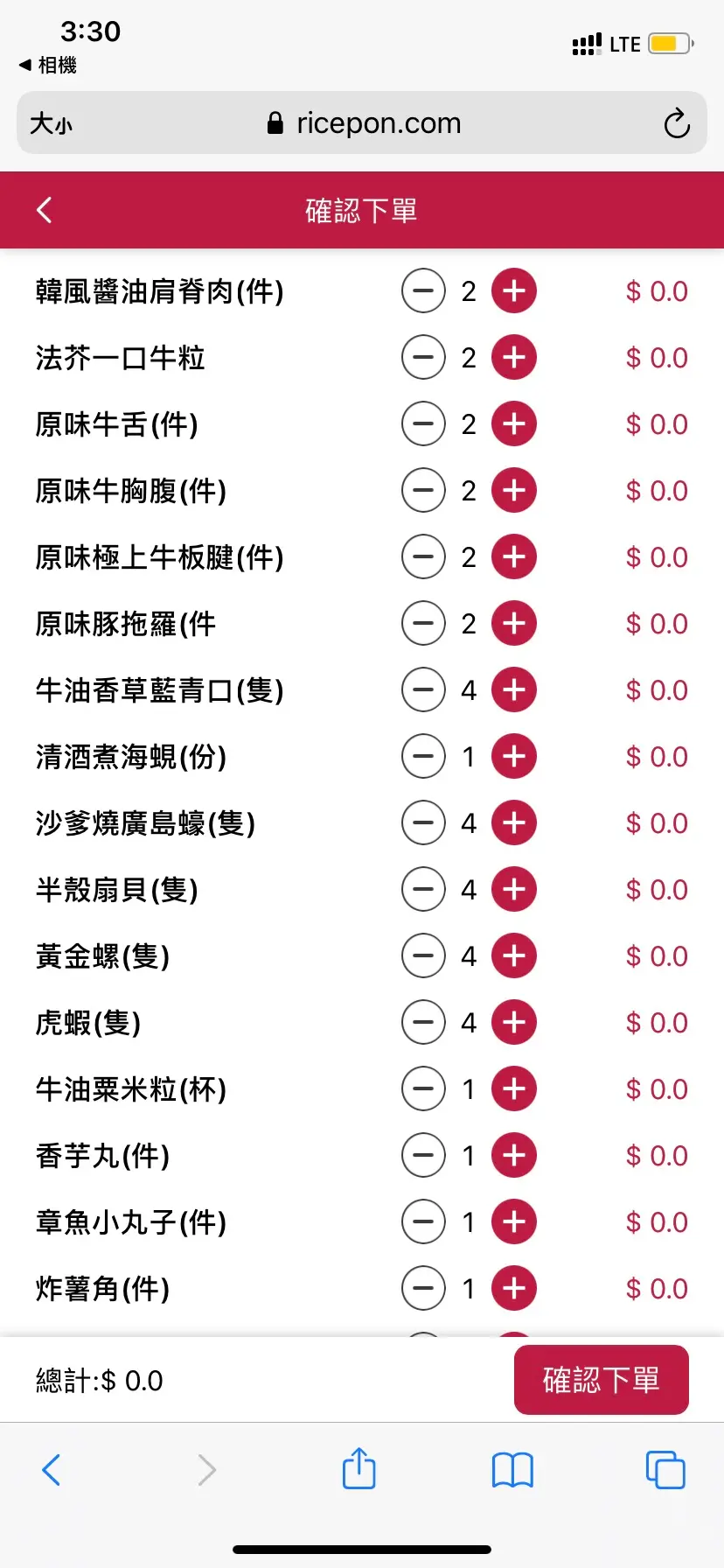This screenshot has height=1568, width=724.
Task: Reduce quantity of 原味牛胸腹(件)
Action: click(423, 490)
